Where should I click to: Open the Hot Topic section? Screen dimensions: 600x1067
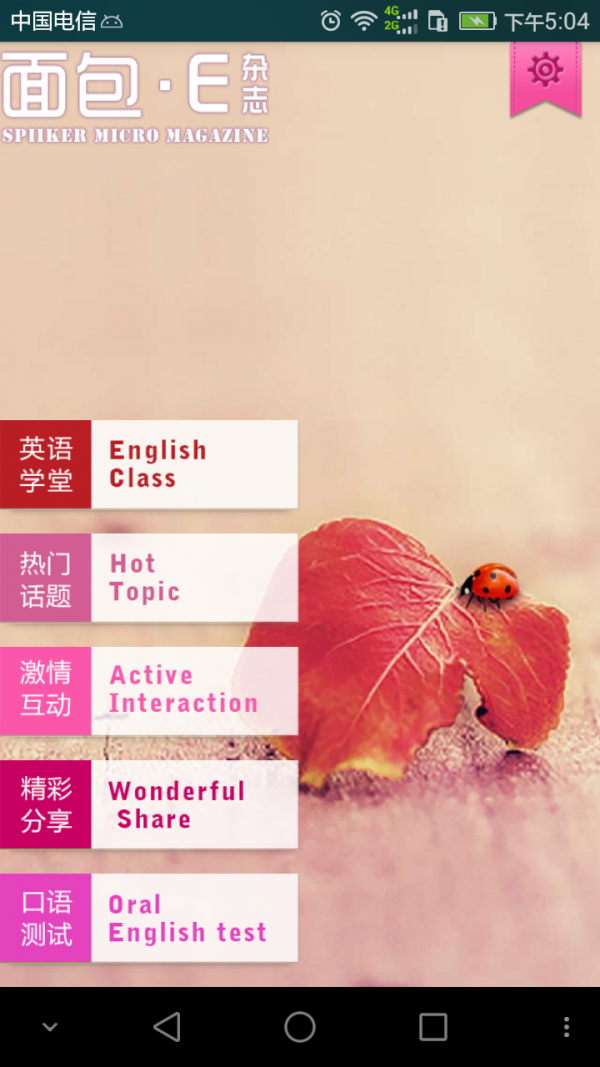[x=149, y=577]
